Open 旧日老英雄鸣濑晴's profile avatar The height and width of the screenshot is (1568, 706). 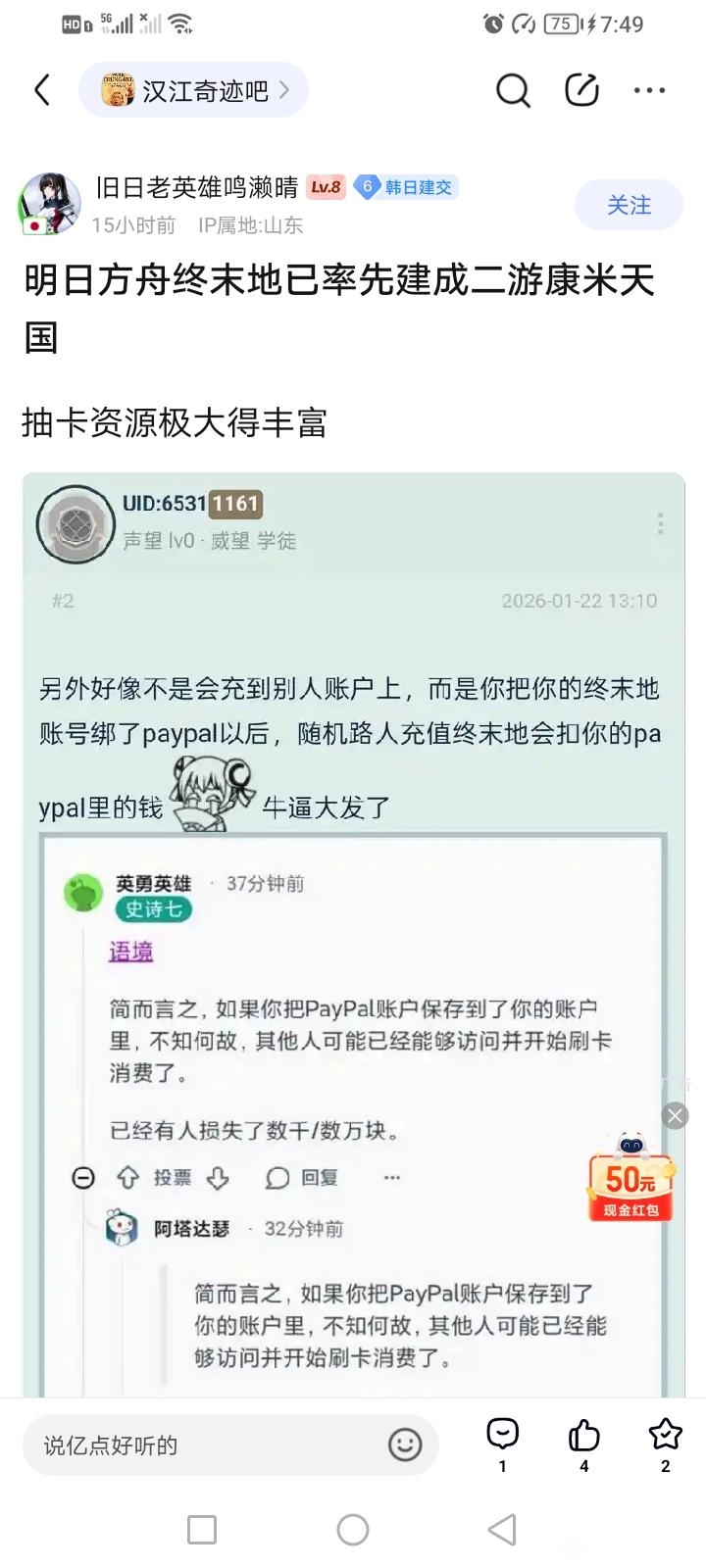(50, 205)
